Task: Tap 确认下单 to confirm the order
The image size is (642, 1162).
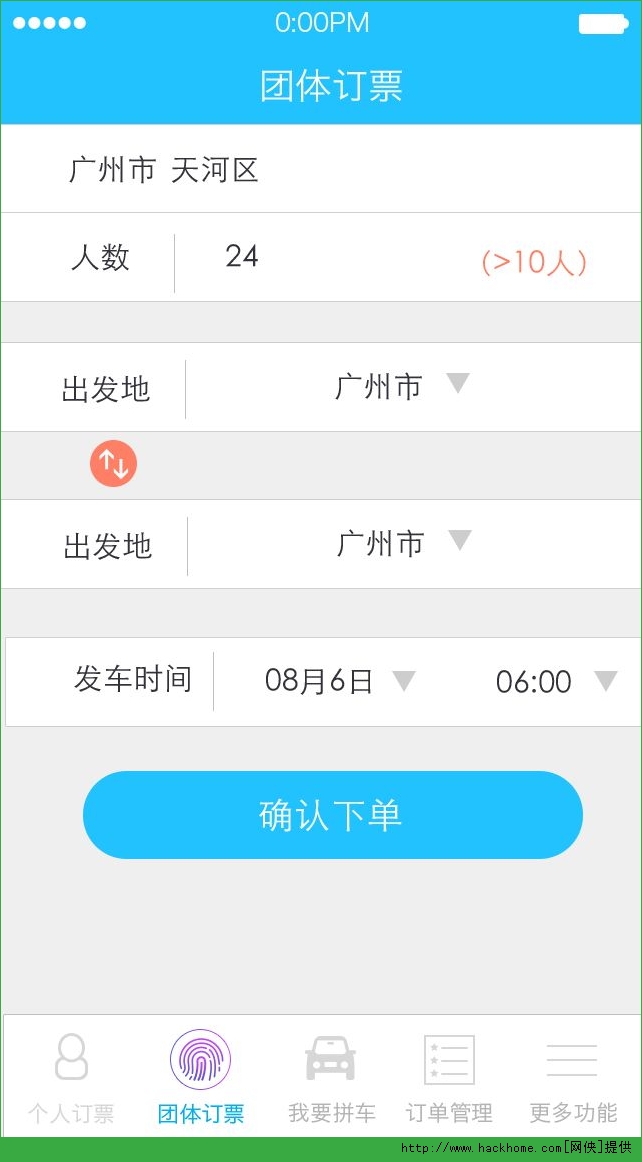Action: click(332, 815)
